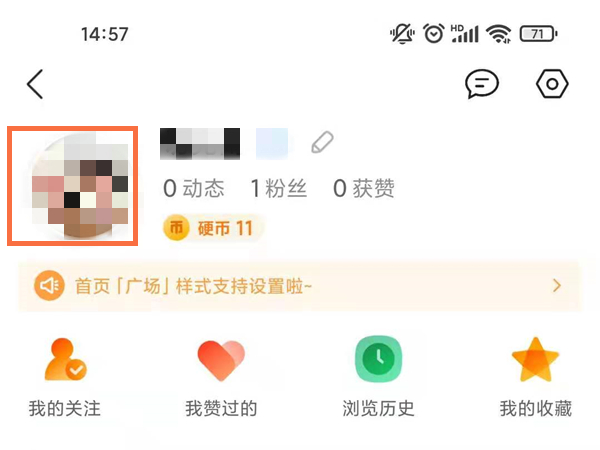The image size is (600, 450).
Task: View the 0 动态 posts count
Action: [x=193, y=188]
